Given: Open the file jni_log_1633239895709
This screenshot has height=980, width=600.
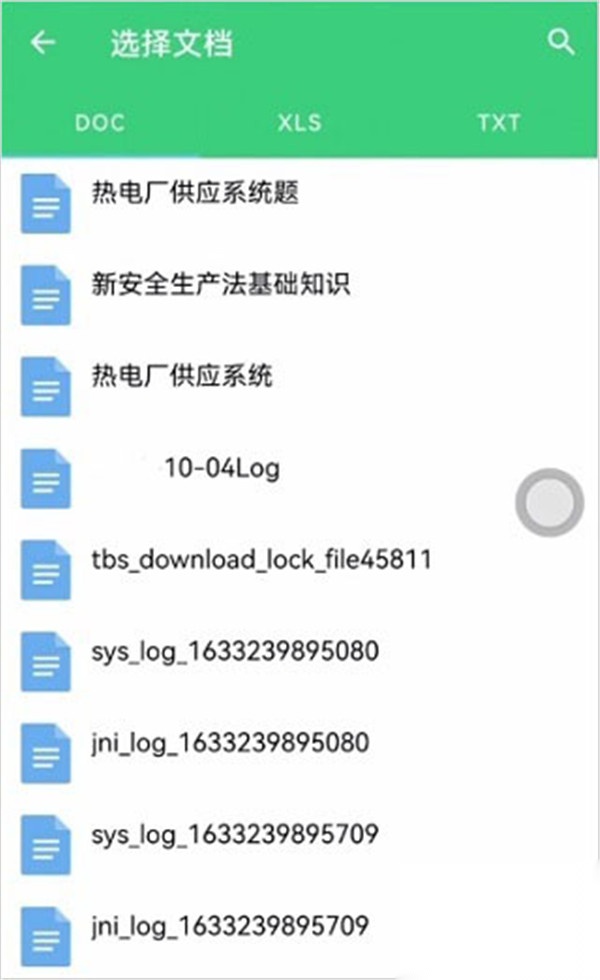Looking at the screenshot, I should tap(230, 924).
